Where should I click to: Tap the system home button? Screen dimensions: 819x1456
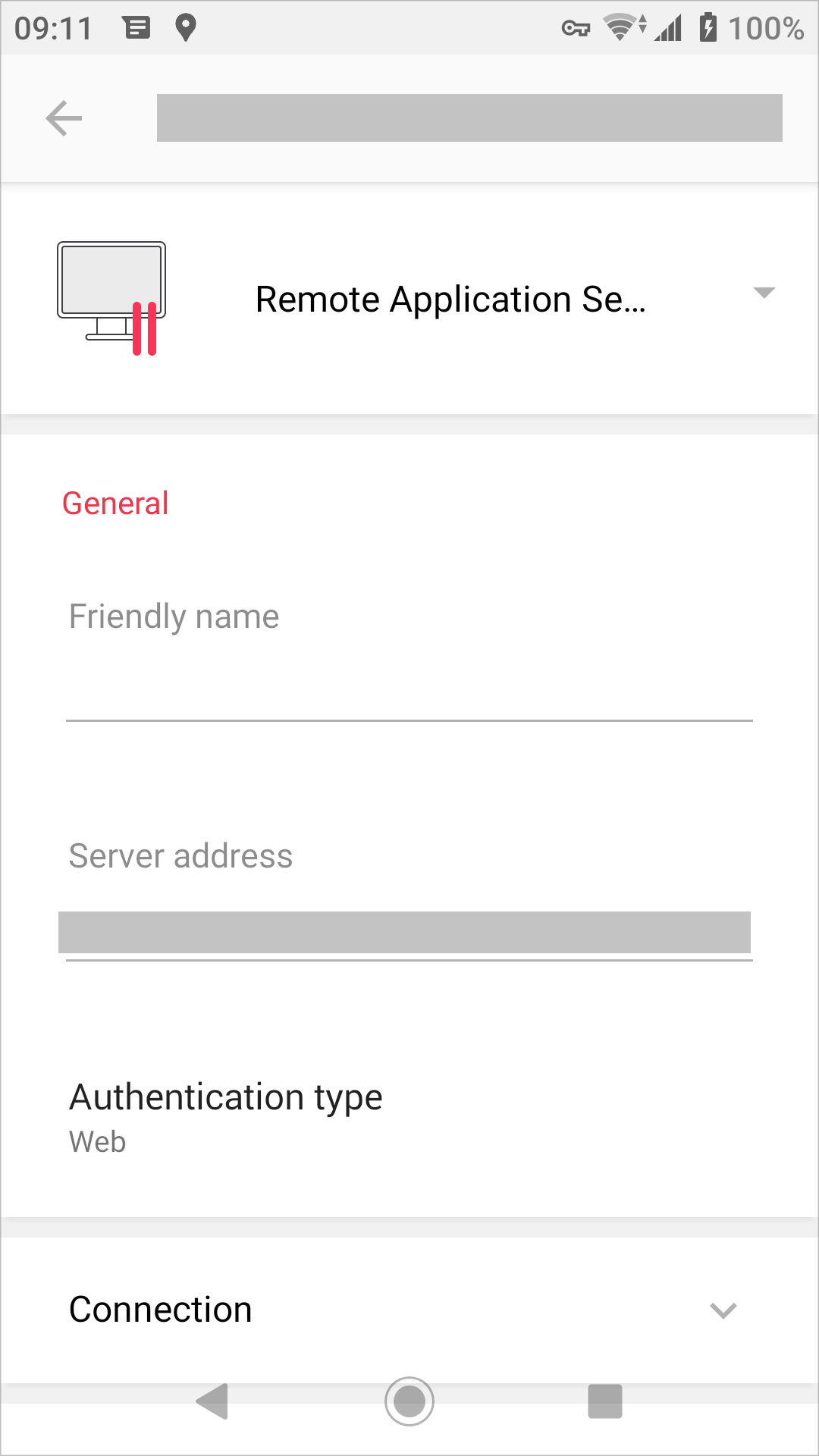pyautogui.click(x=409, y=1401)
